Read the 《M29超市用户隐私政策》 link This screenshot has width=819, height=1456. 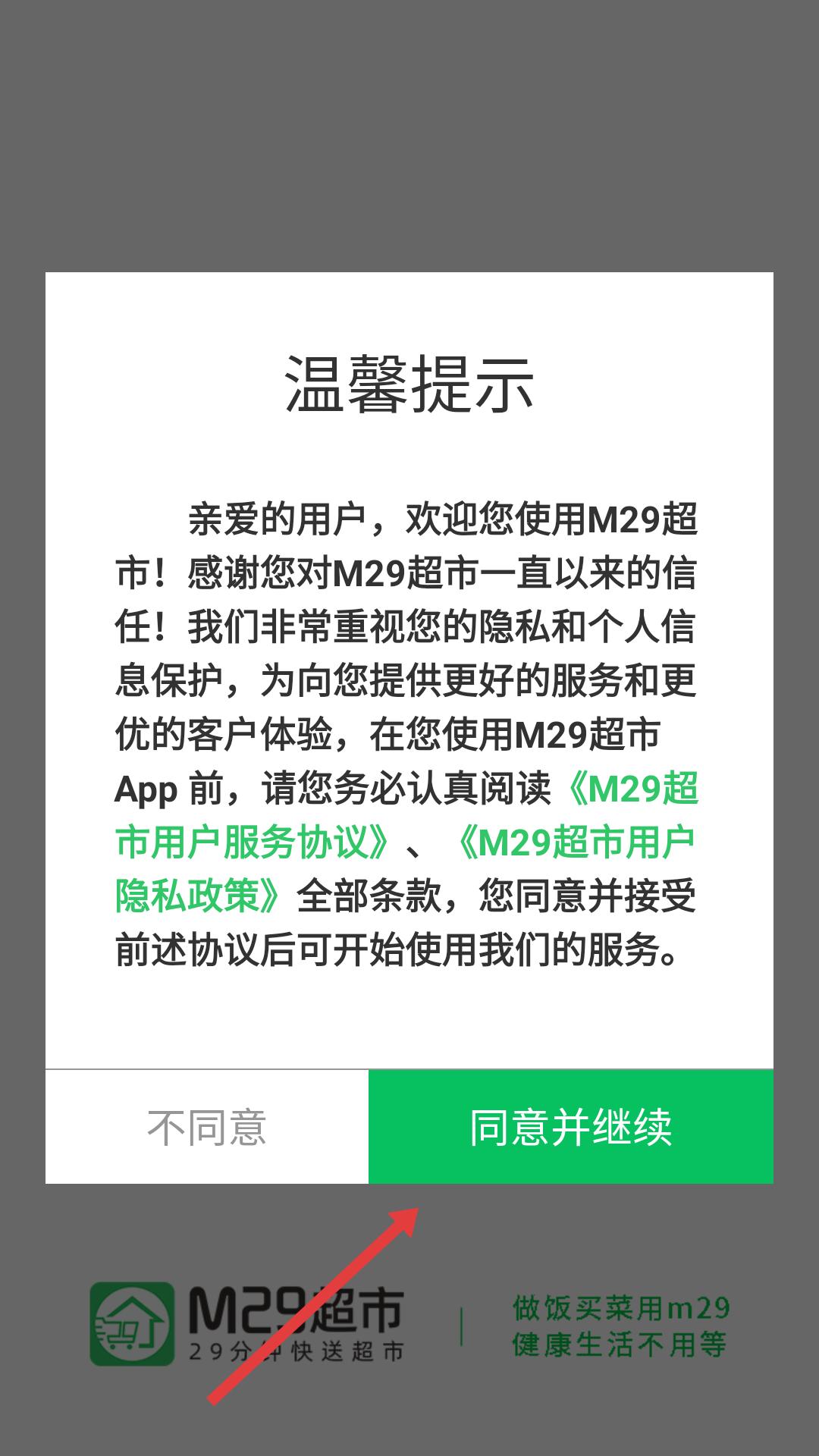(x=573, y=843)
